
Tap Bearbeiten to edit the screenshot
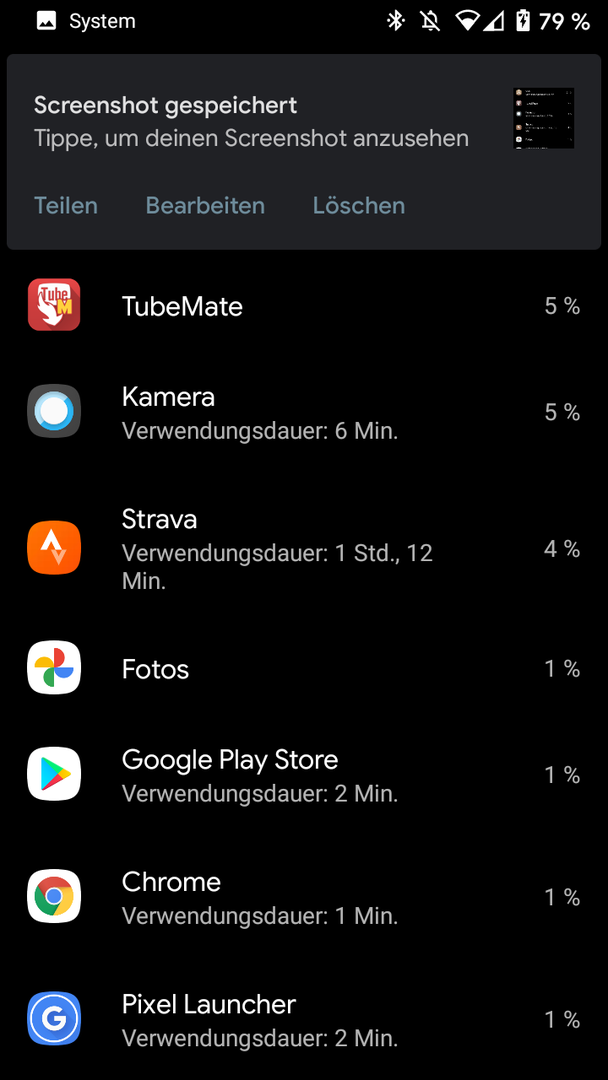[x=205, y=206]
